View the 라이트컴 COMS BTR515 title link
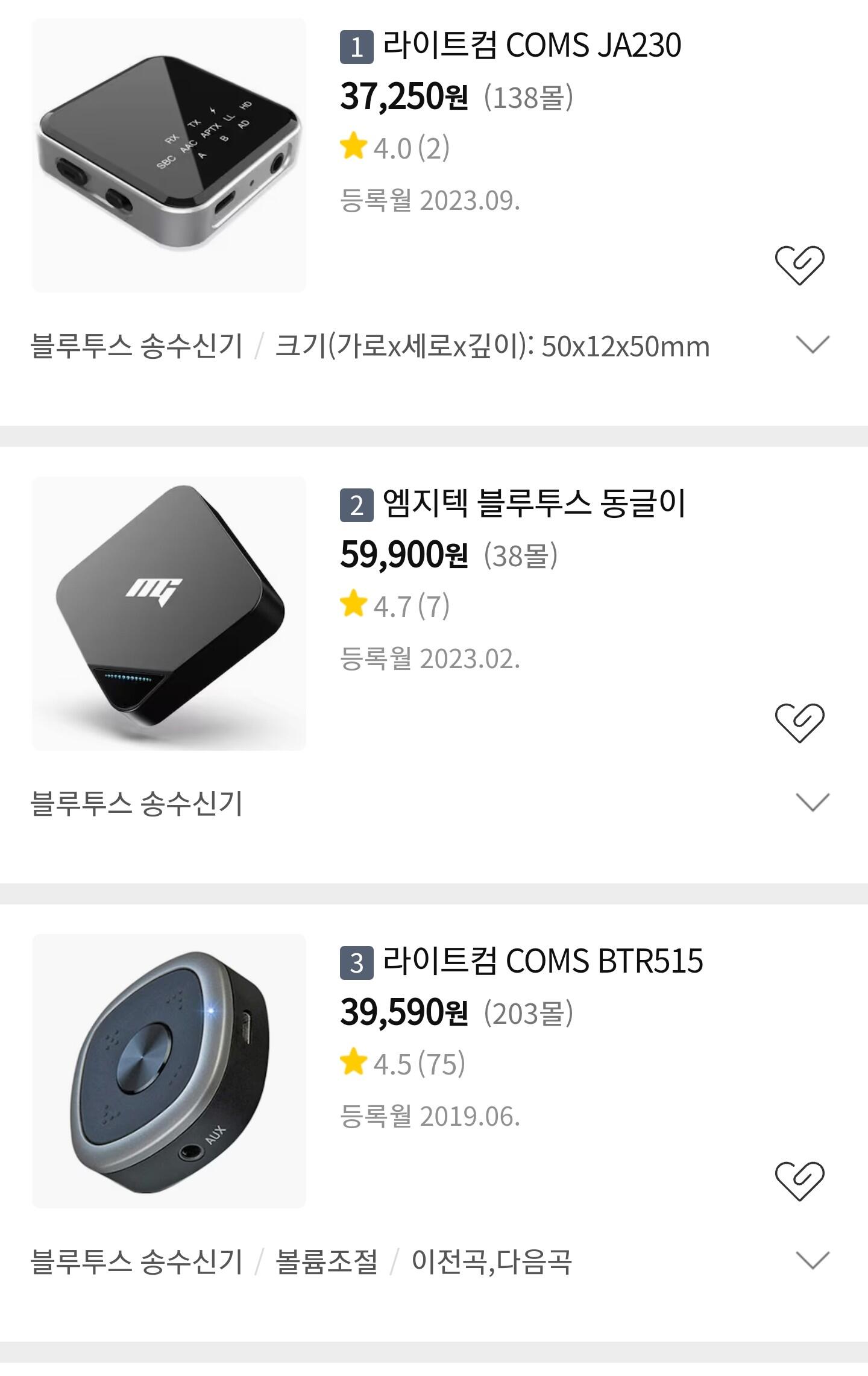 coord(542,961)
